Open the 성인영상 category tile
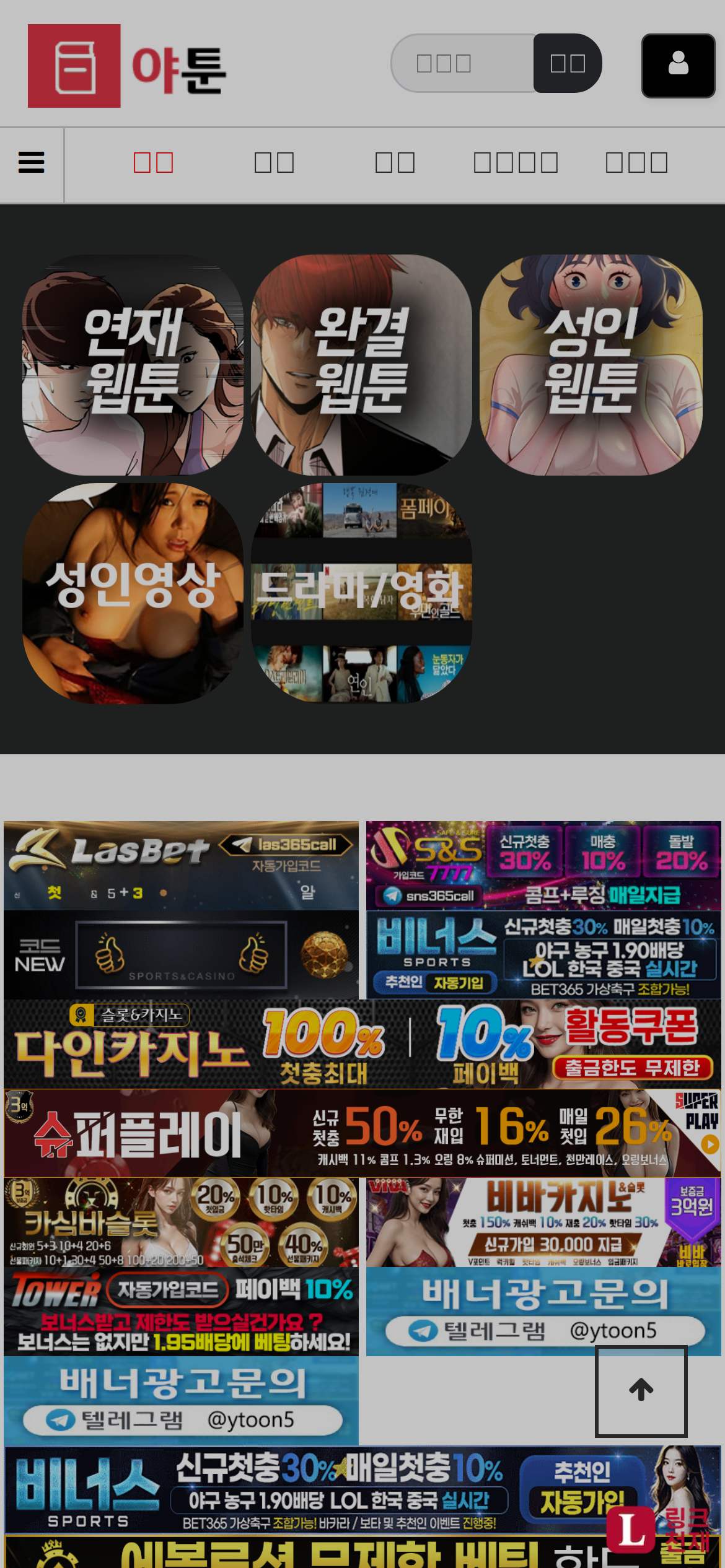This screenshot has width=725, height=1568. (133, 593)
